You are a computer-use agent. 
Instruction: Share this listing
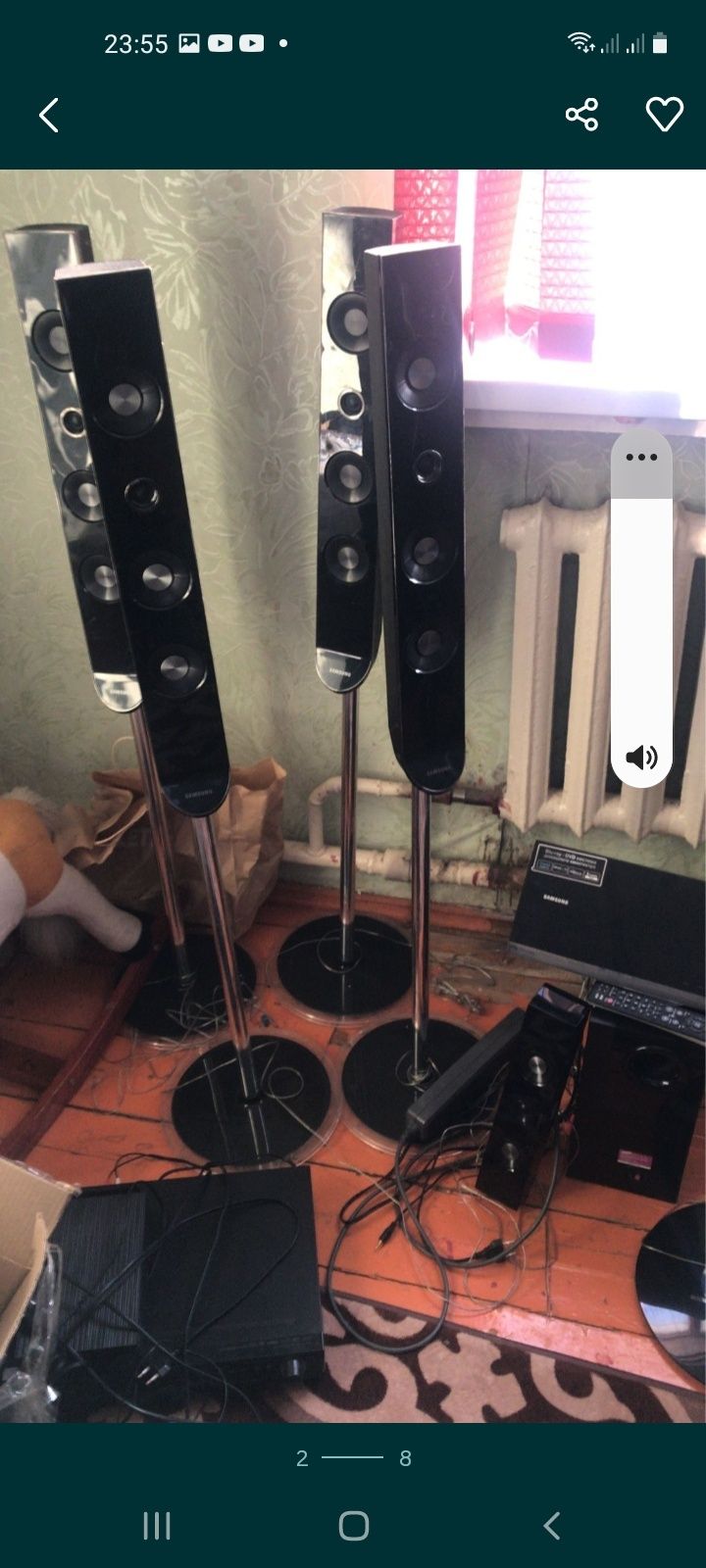[x=581, y=115]
